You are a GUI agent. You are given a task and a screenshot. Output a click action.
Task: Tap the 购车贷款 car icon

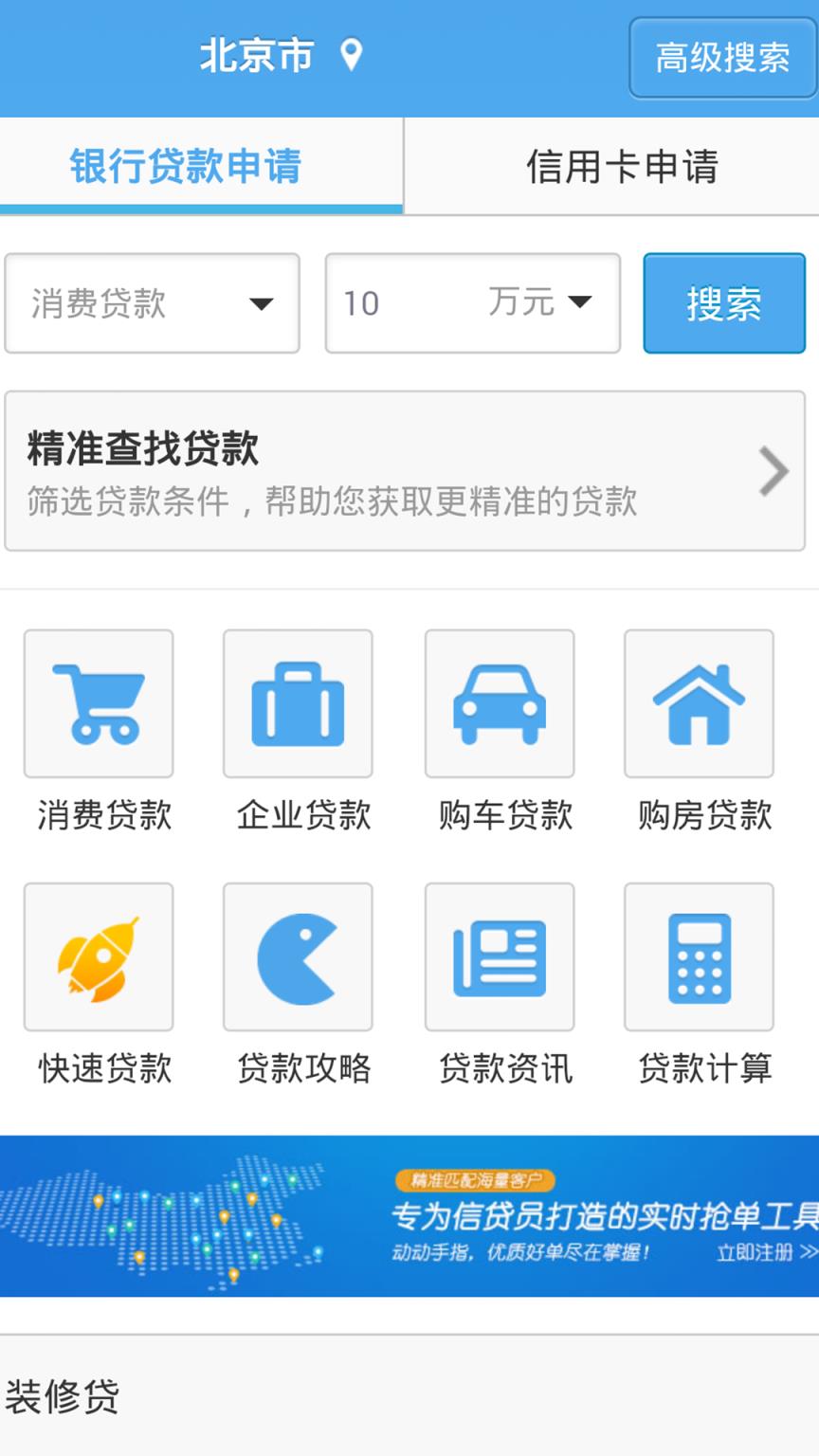coord(500,703)
